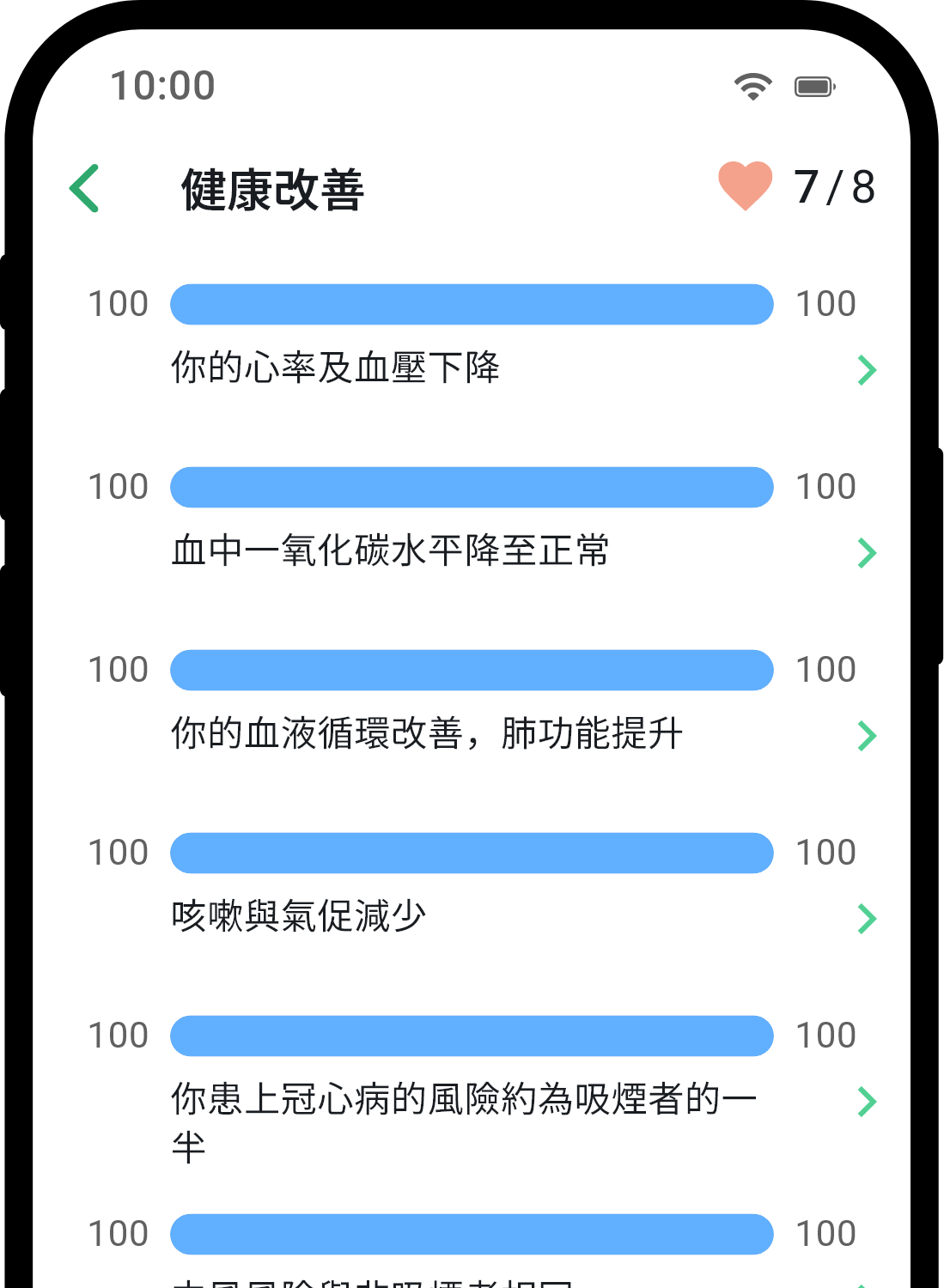Open 你患上冠心病的風險約為吸煙者的一半 details
The height and width of the screenshot is (1288, 944).
[866, 1102]
